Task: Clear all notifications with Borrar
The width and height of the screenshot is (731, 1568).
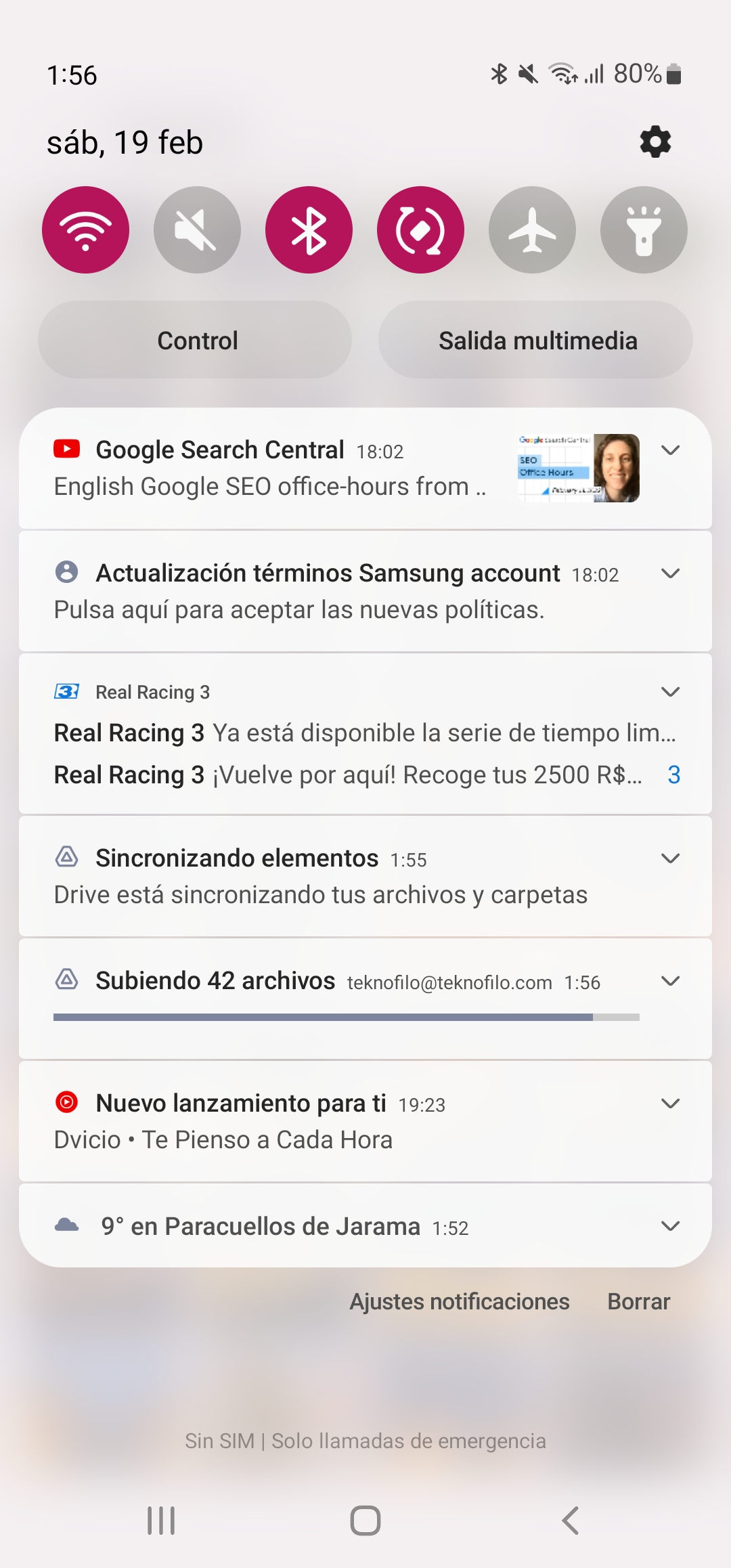Action: [639, 1301]
